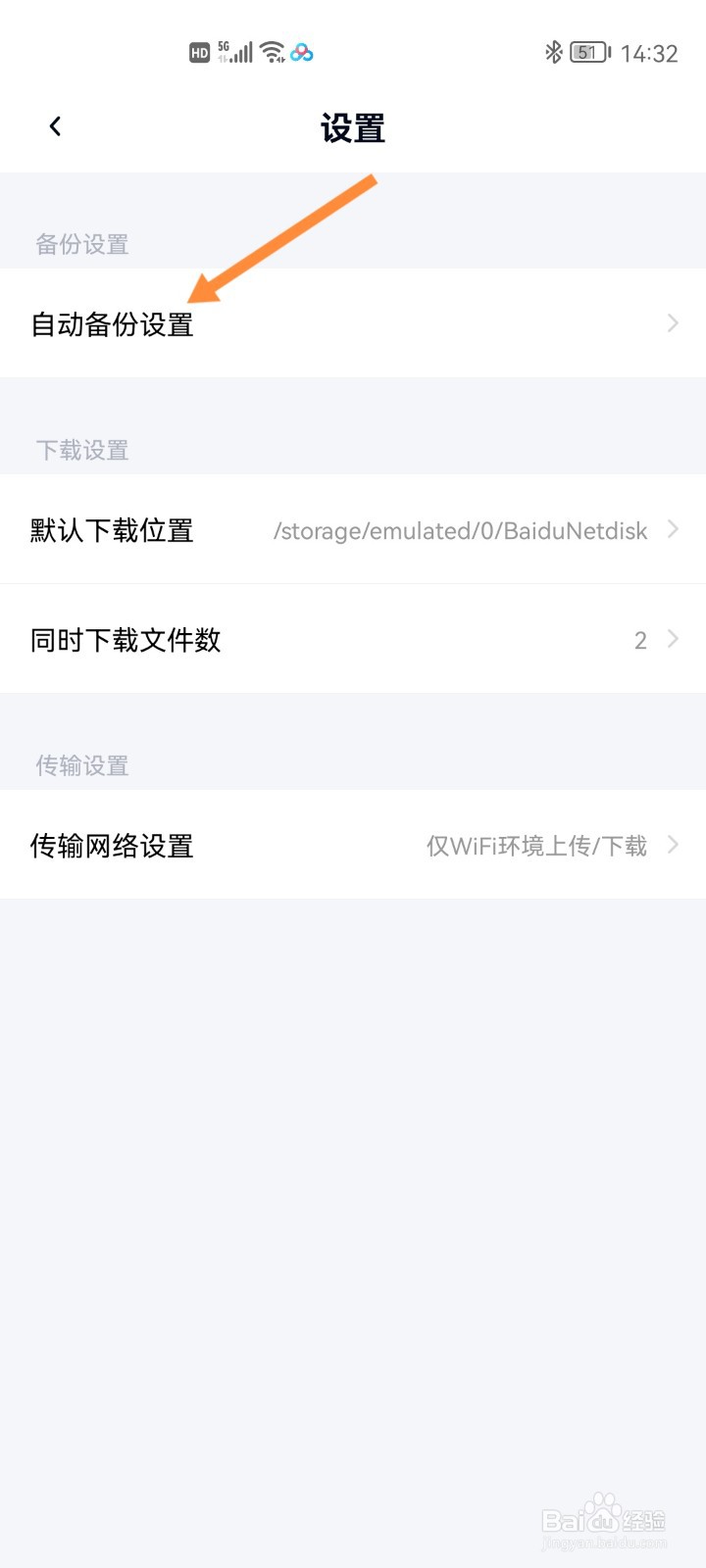Click the 仅WiFi环境上传/下载 setting value
The width and height of the screenshot is (706, 1568).
[x=537, y=845]
